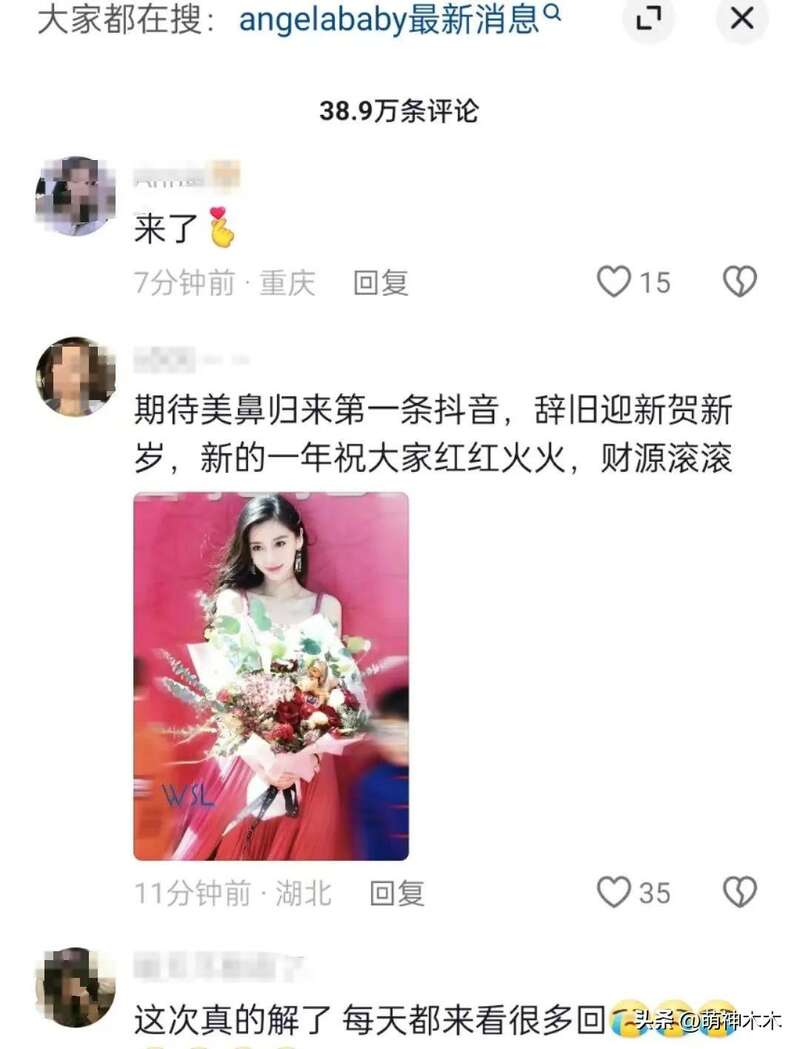The width and height of the screenshot is (800, 1049).
Task: Dislike the 期待美鼻归来 comment
Action: [740, 891]
